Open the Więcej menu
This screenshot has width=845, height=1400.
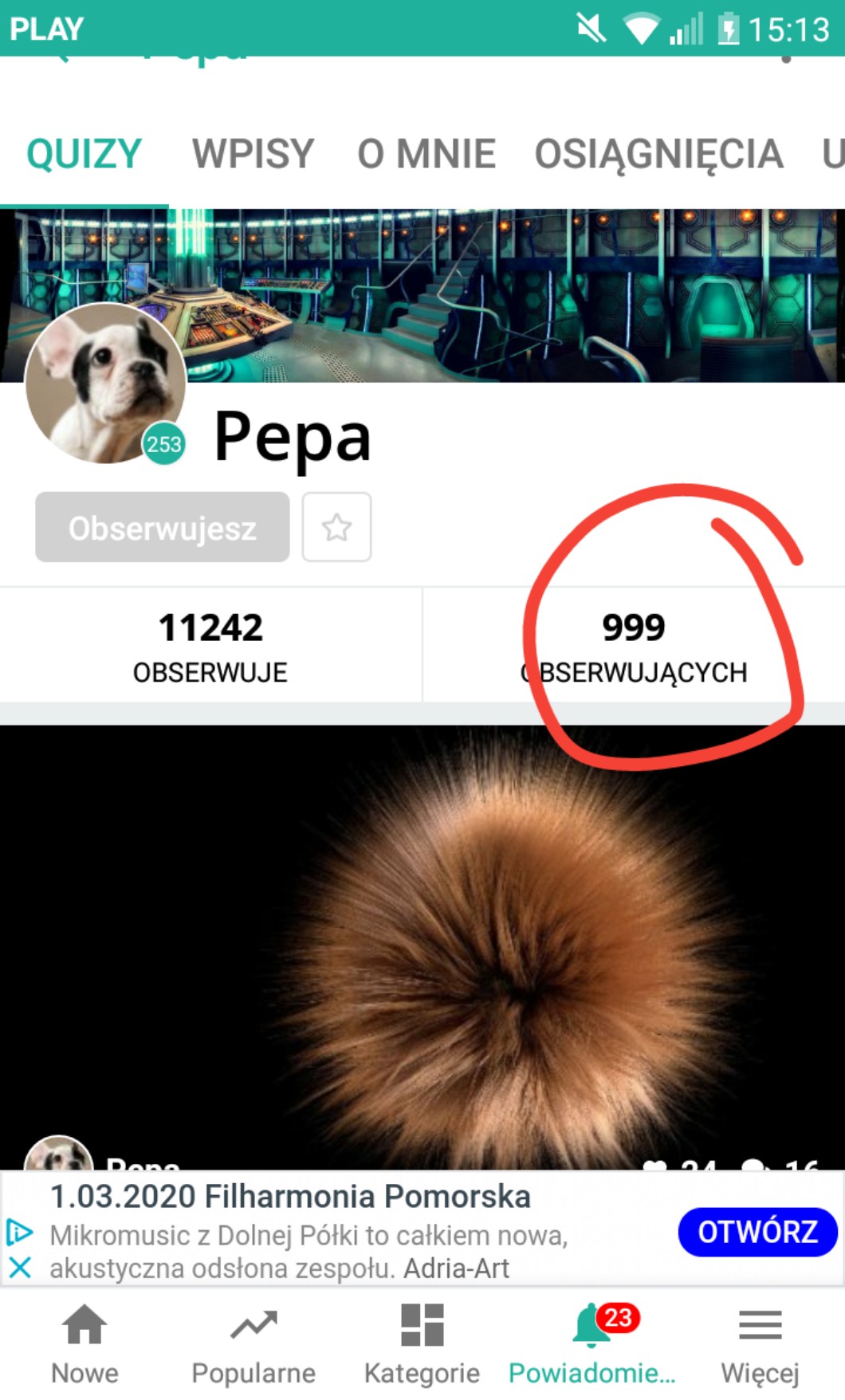(x=760, y=1343)
